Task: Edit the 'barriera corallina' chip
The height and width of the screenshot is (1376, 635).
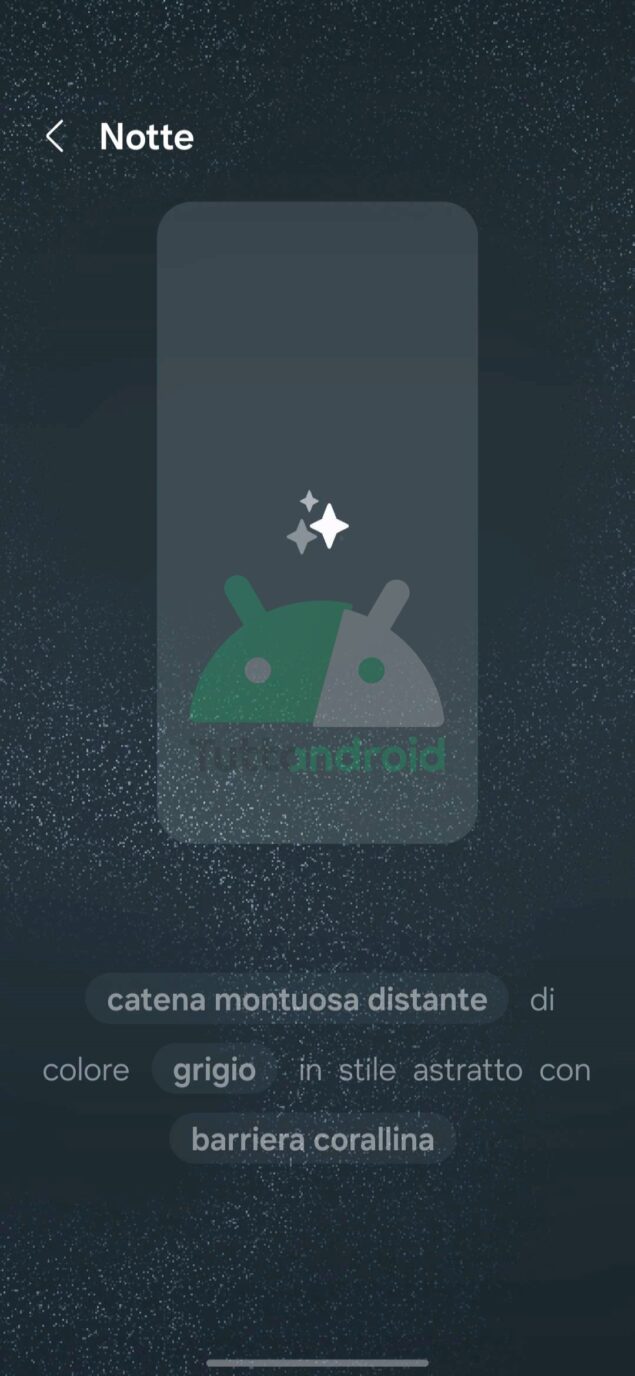Action: coord(312,1140)
